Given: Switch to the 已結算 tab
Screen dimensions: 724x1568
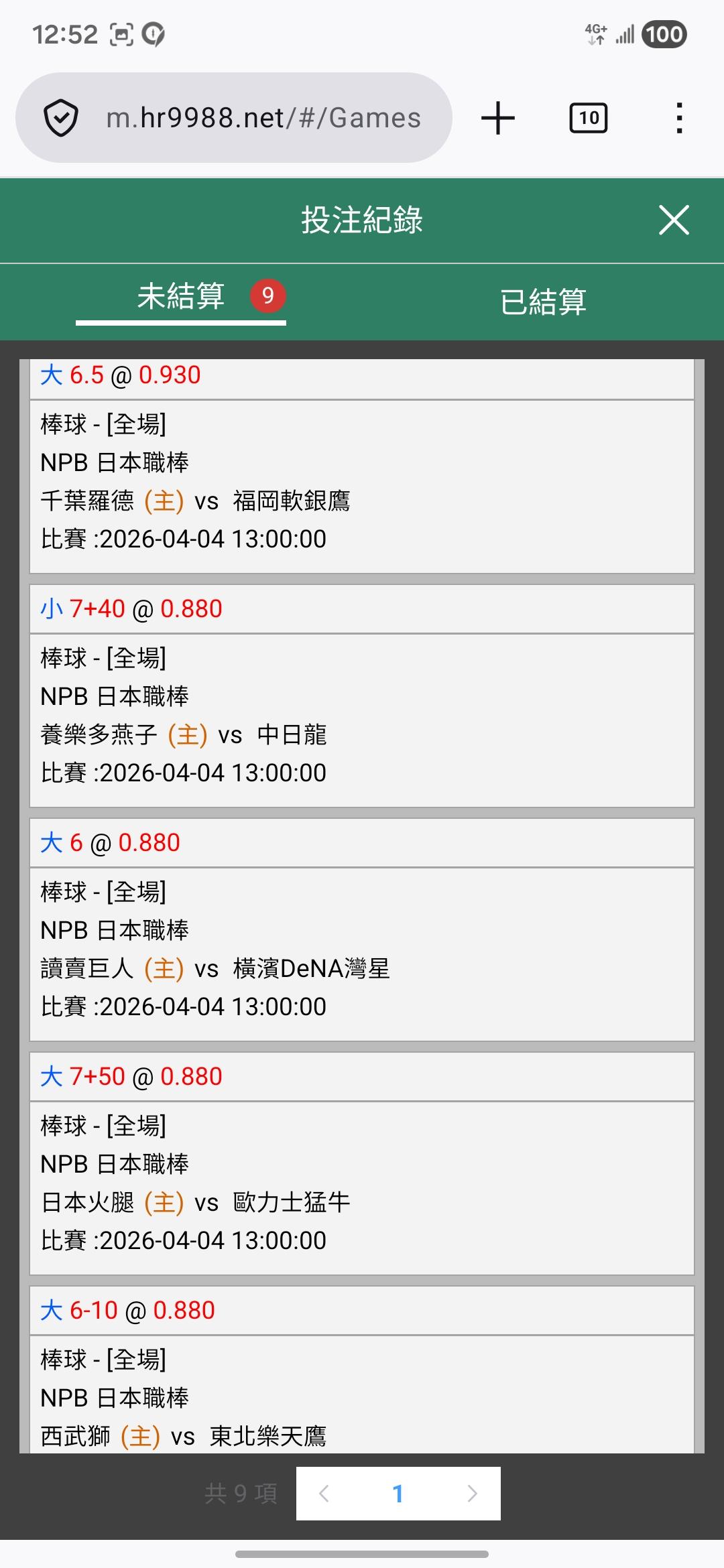Looking at the screenshot, I should [543, 302].
